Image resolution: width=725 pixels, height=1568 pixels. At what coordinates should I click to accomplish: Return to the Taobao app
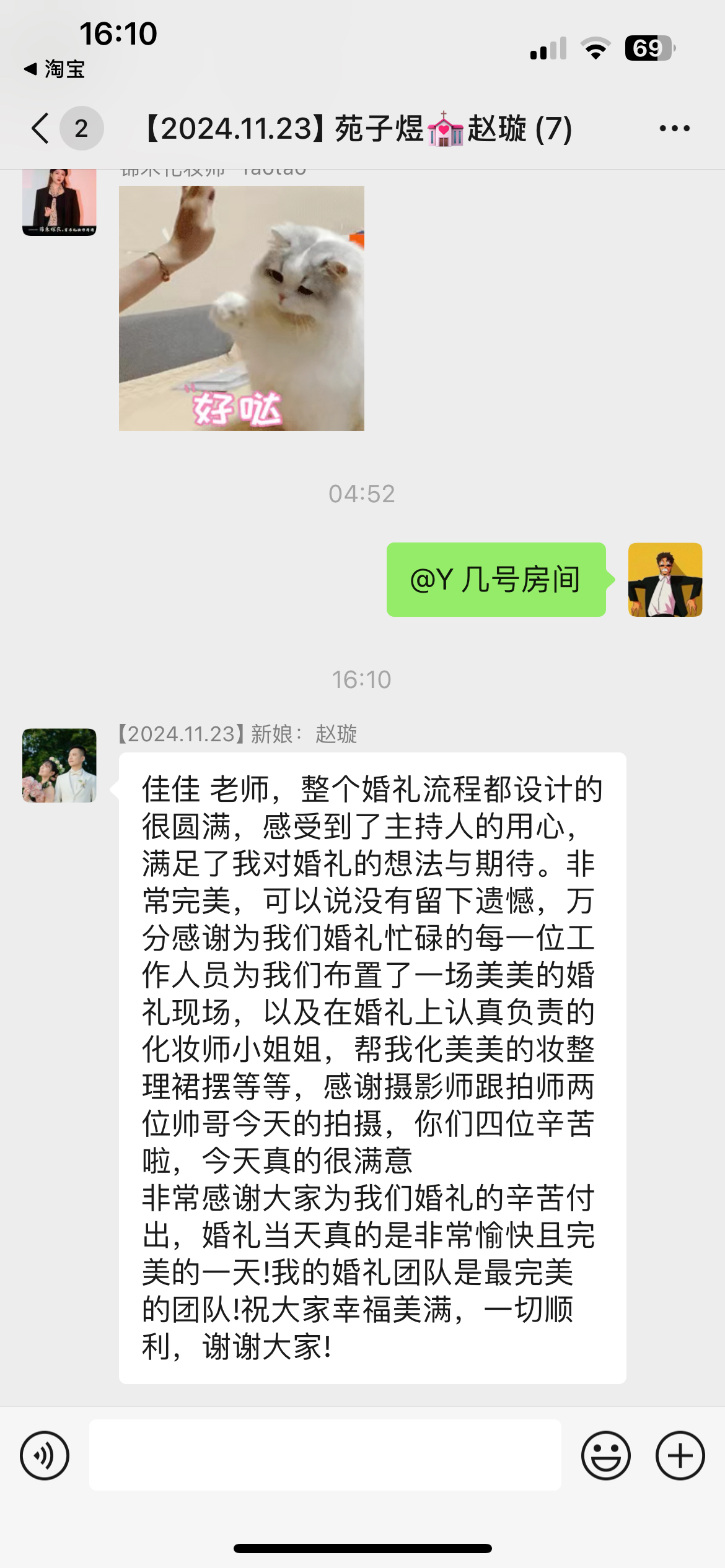(54, 69)
